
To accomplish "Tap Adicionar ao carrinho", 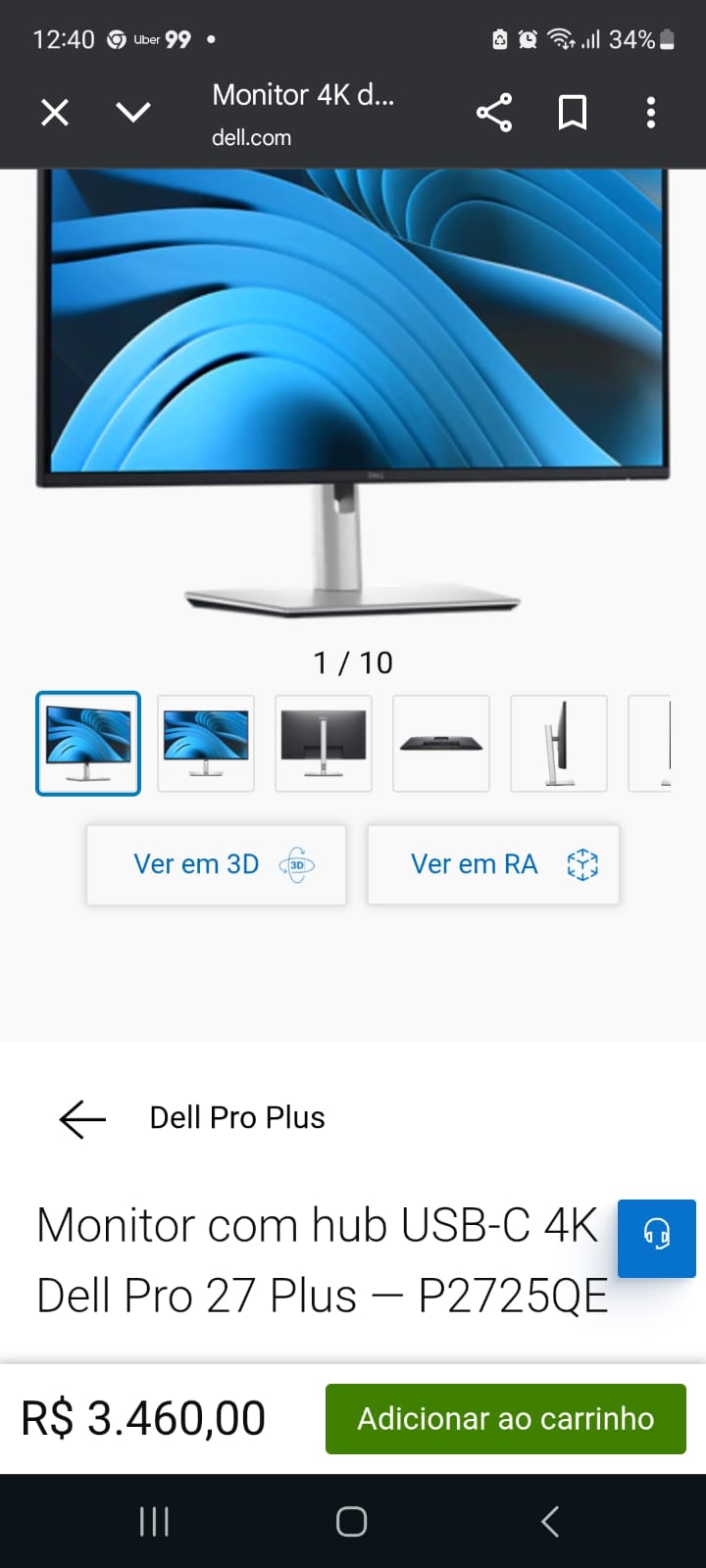I will pos(505,1418).
